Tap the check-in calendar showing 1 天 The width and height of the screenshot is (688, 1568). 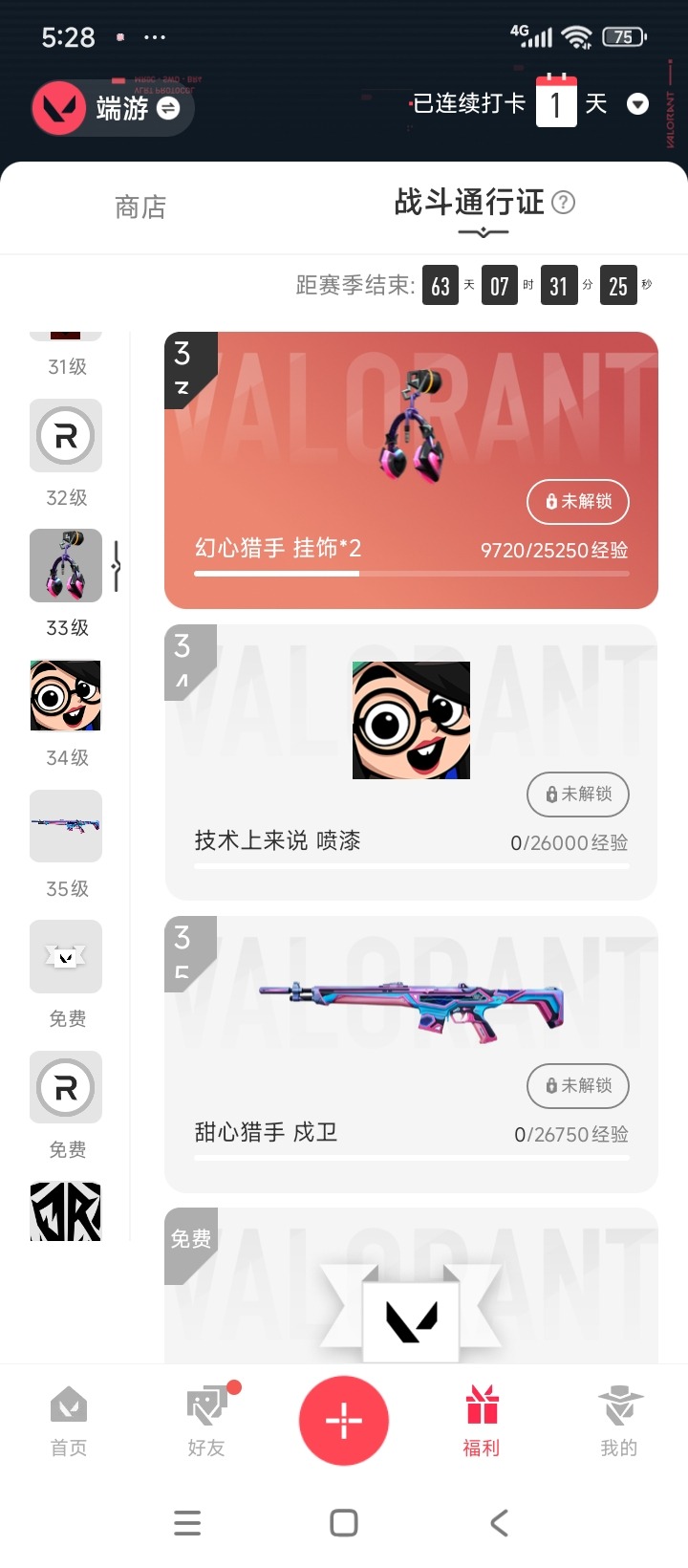pos(559,103)
